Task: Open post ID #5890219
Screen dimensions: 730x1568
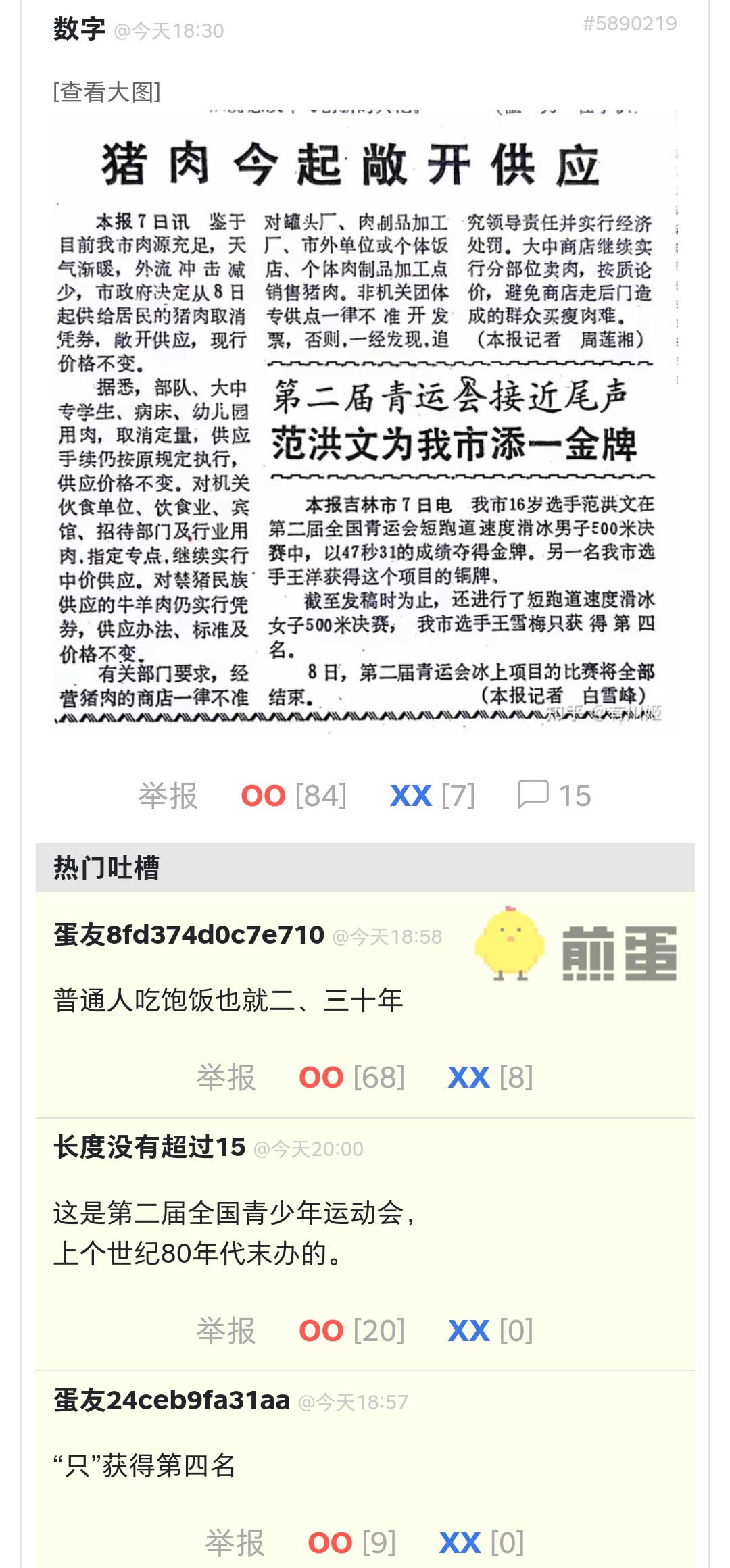Action: (629, 24)
